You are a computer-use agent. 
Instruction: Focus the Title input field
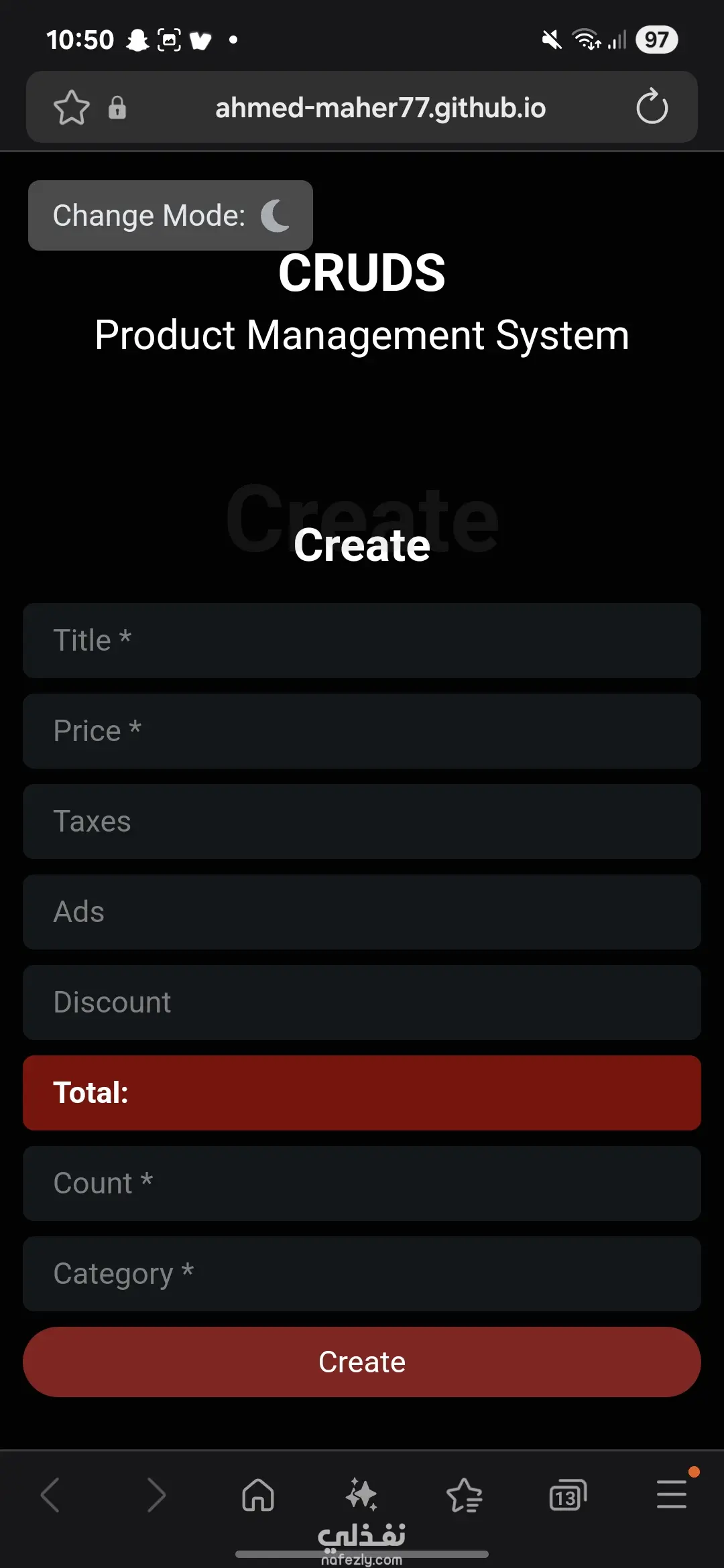point(362,641)
